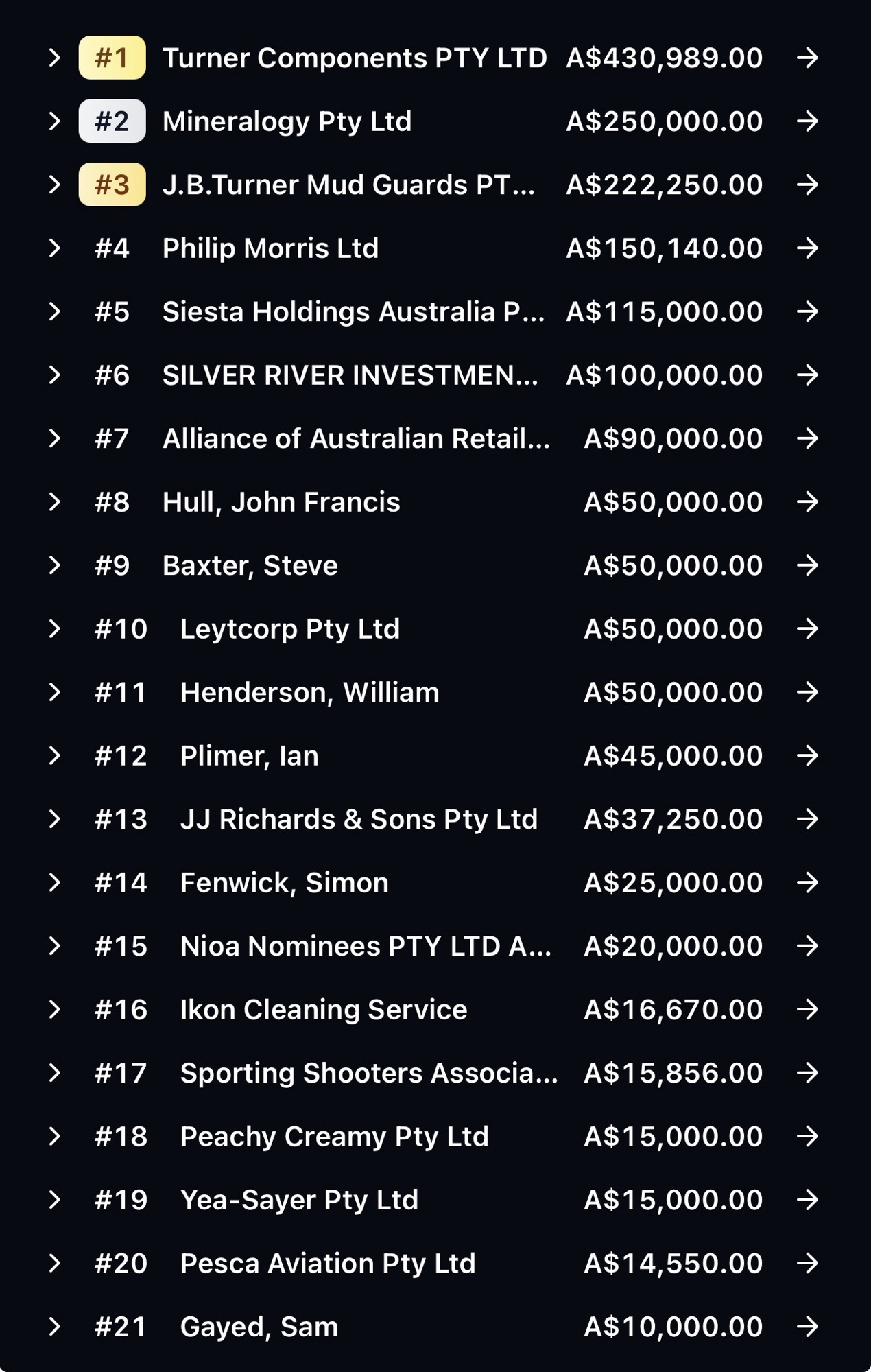
Task: Expand the Turner Components PTY LTD row
Action: [x=55, y=58]
